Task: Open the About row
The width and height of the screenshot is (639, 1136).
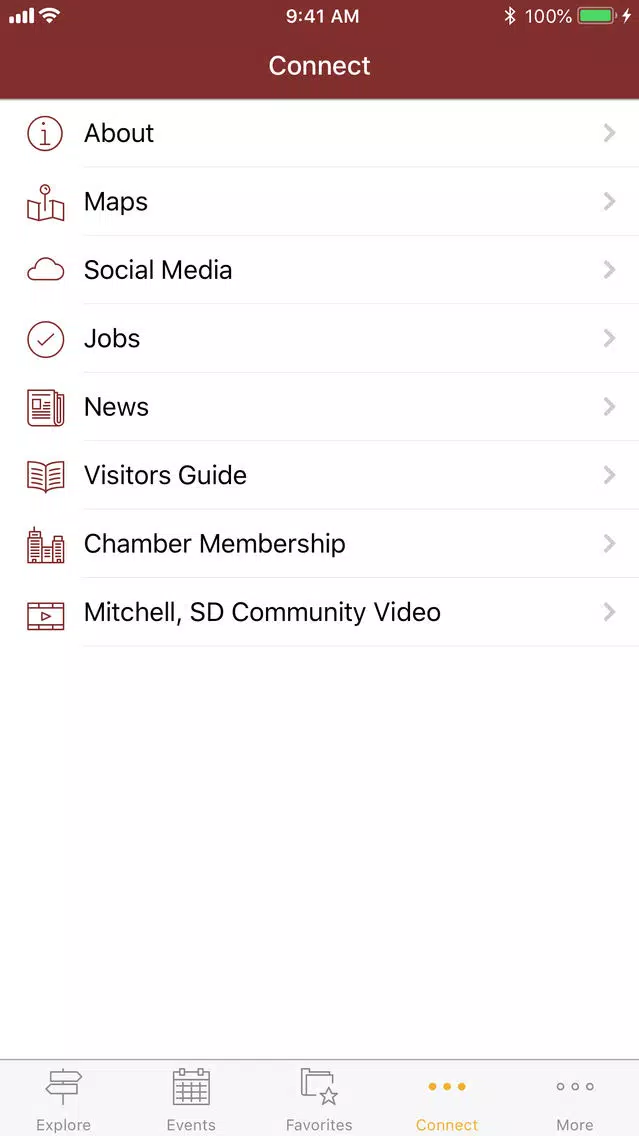Action: point(320,133)
